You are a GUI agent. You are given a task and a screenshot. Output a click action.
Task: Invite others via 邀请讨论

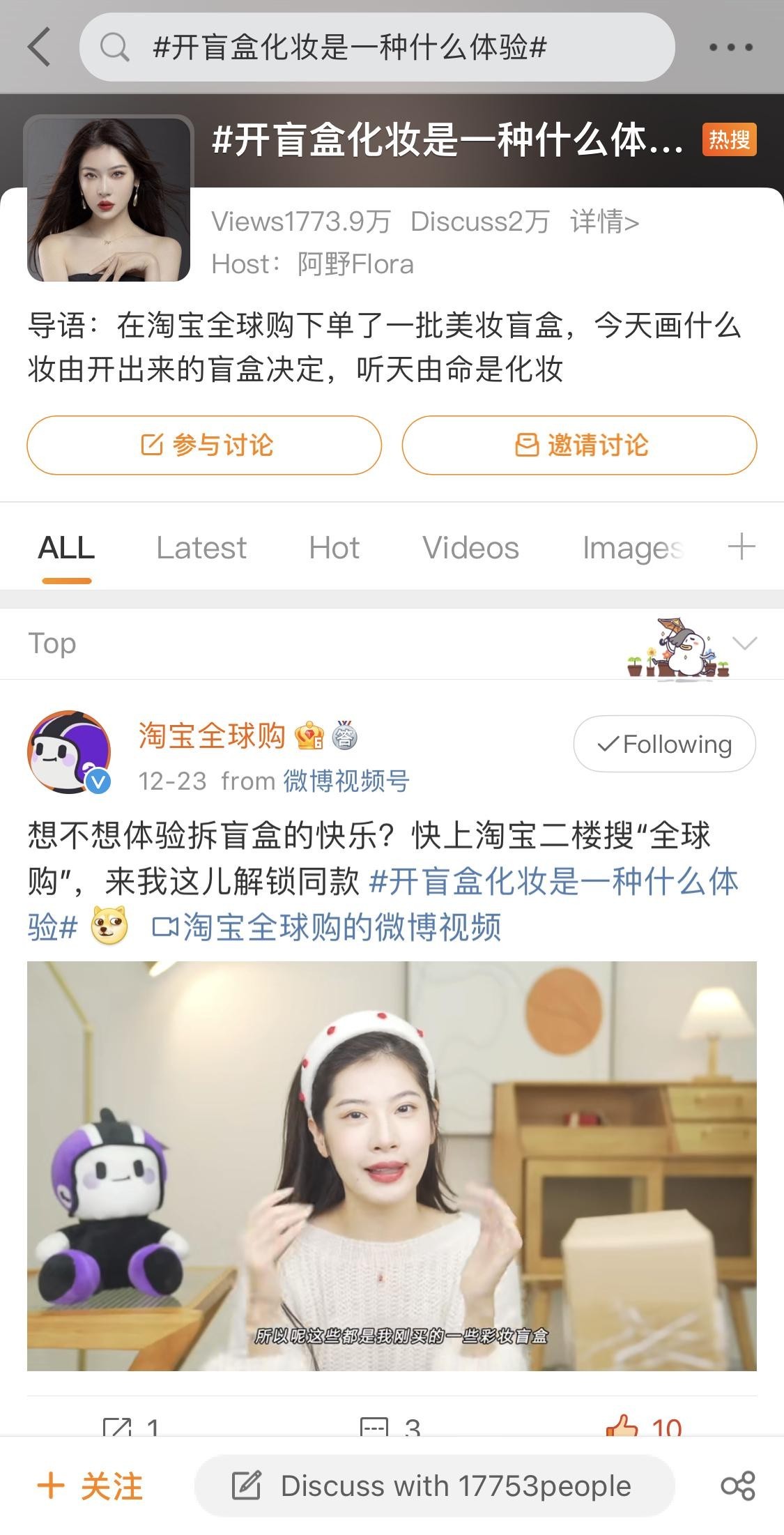point(579,445)
